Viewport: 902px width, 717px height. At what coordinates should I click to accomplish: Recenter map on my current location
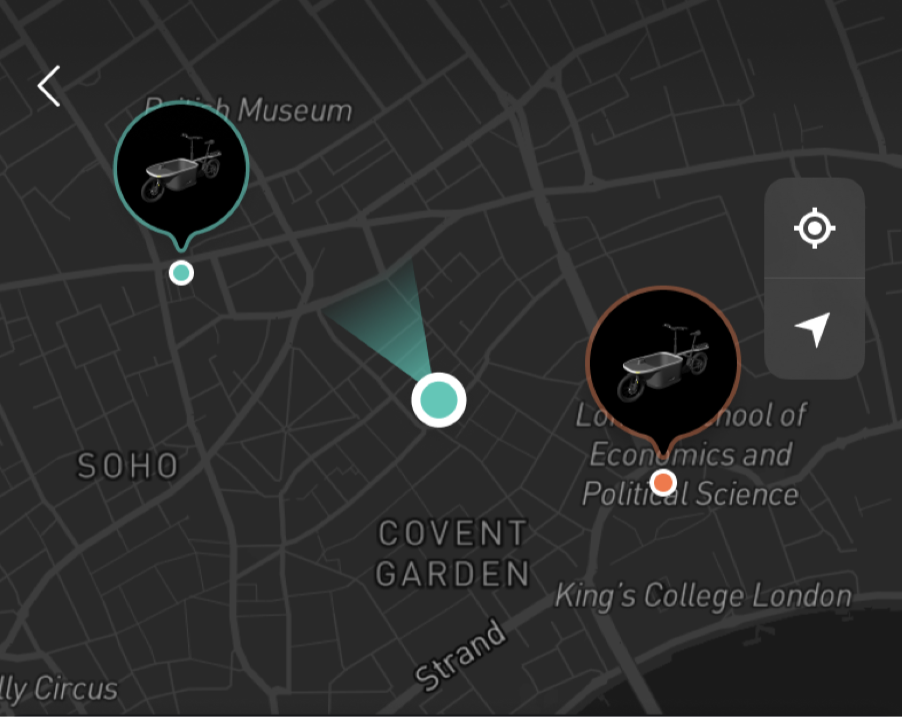click(814, 229)
